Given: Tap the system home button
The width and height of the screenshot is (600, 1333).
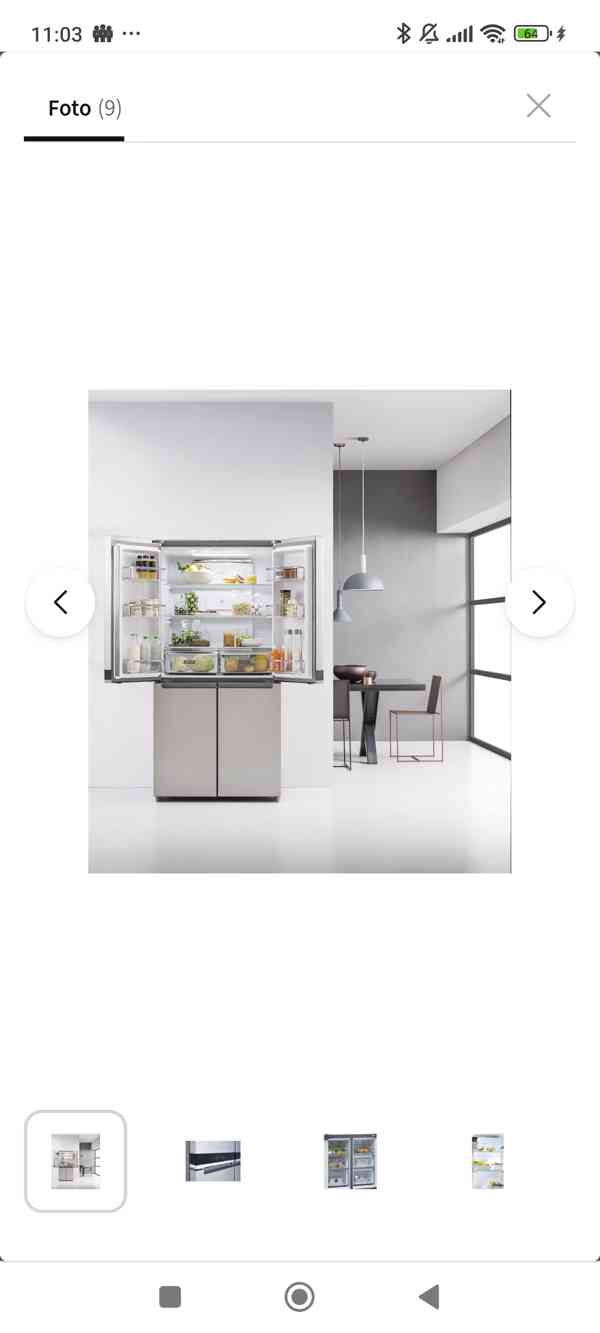Looking at the screenshot, I should point(299,1297).
